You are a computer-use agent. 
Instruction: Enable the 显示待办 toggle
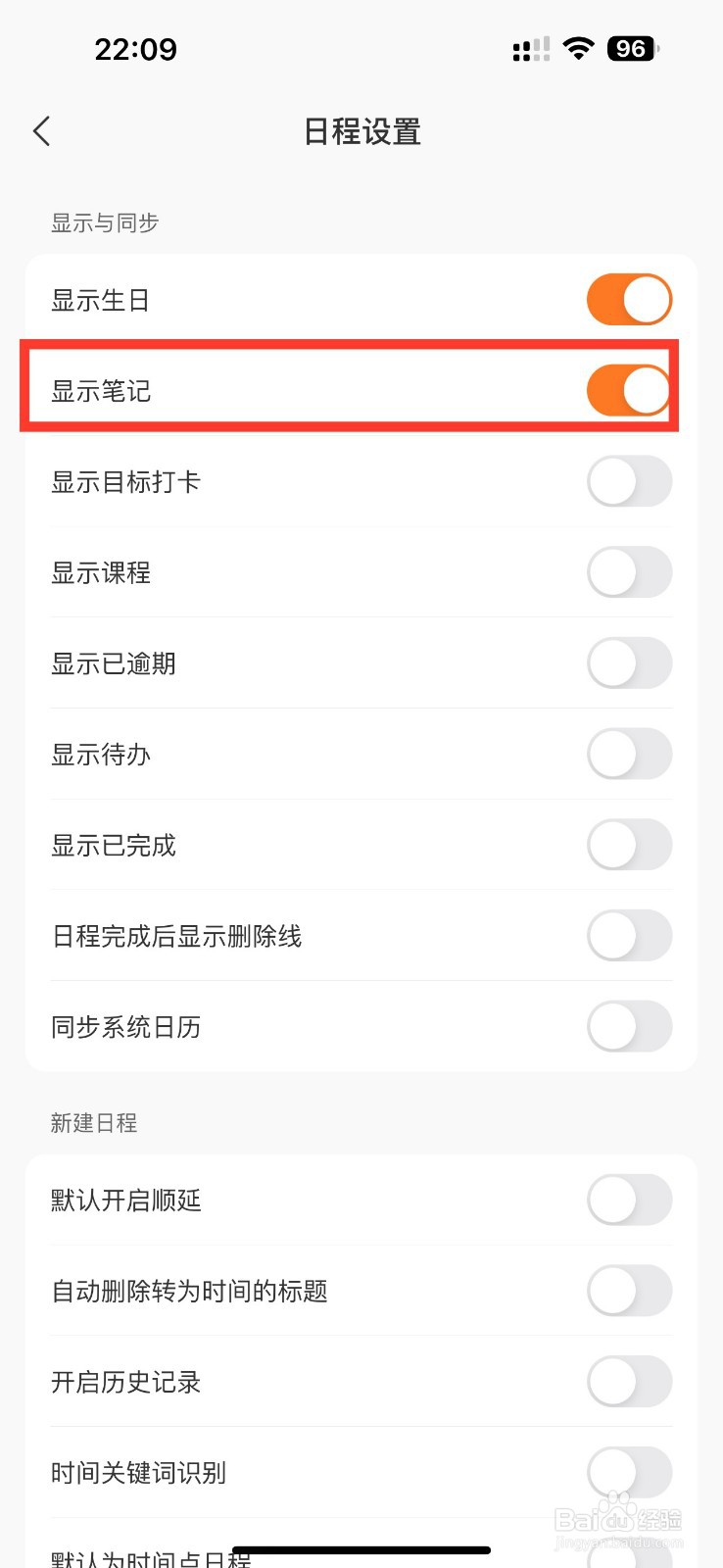click(629, 754)
